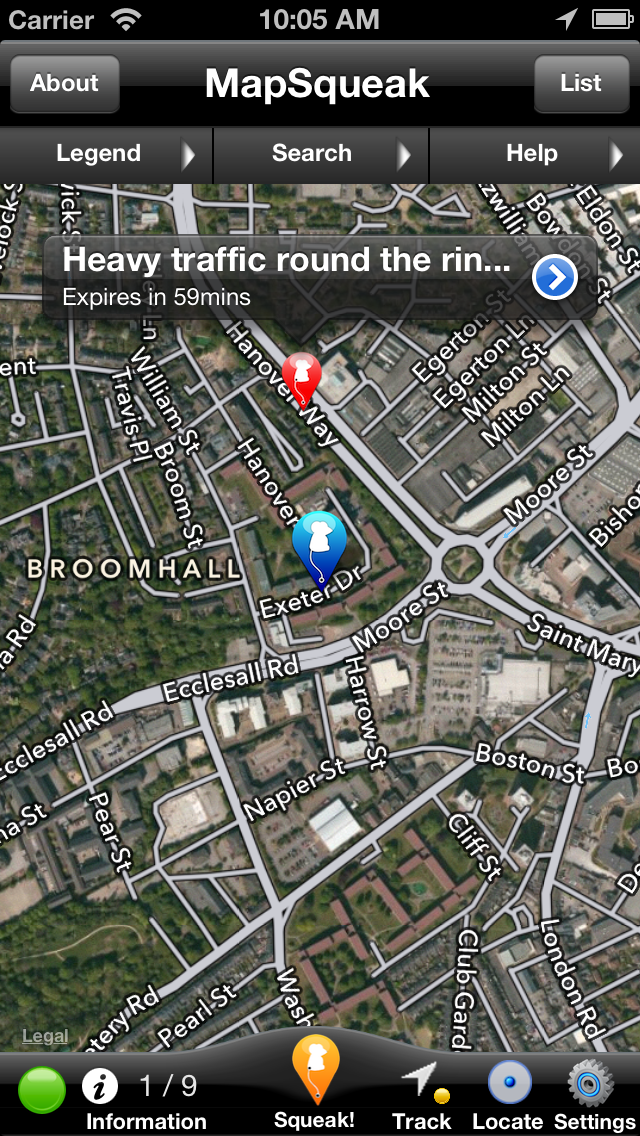Open Settings gear
640x1136 pixels.
(590, 1090)
